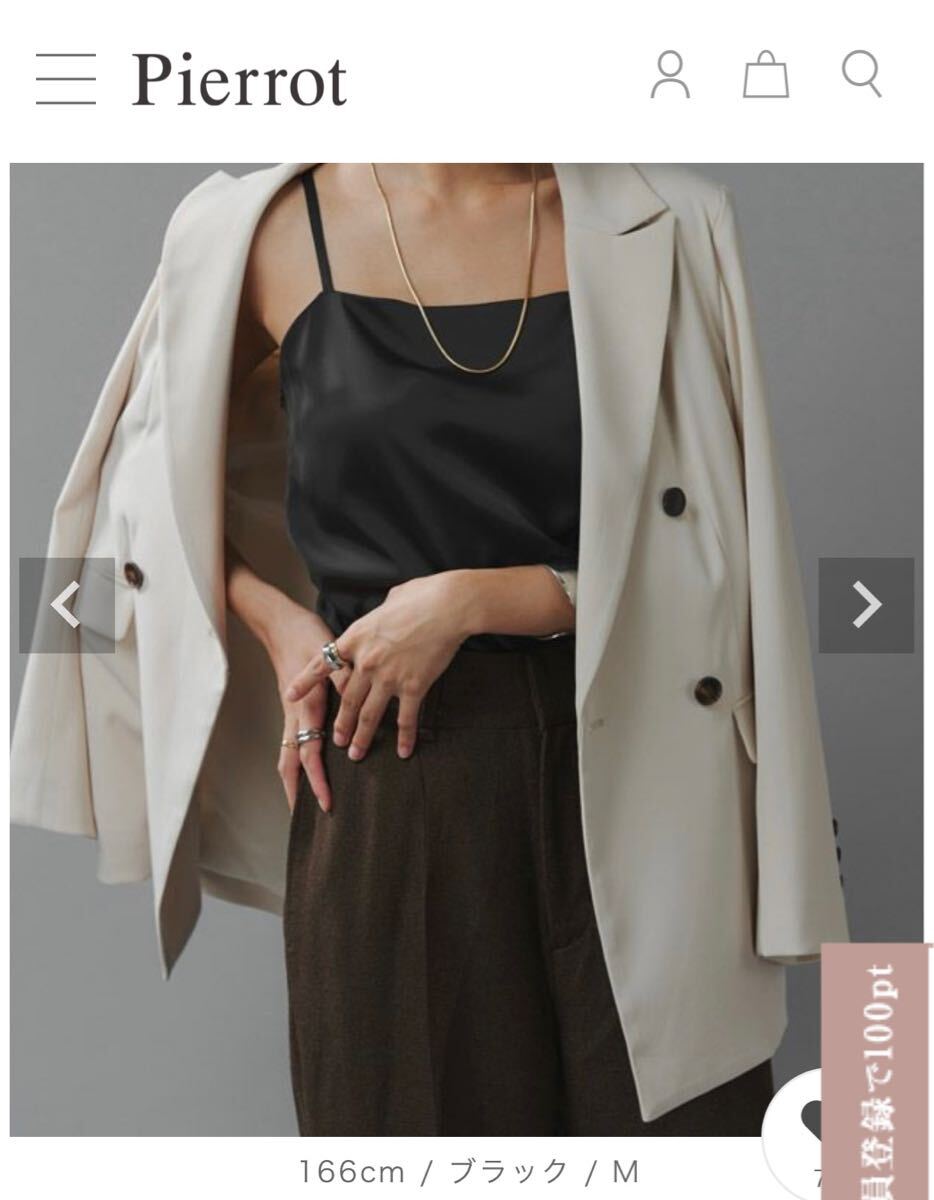Go to Pierrot home via logo
This screenshot has height=1200, width=934.
click(240, 80)
